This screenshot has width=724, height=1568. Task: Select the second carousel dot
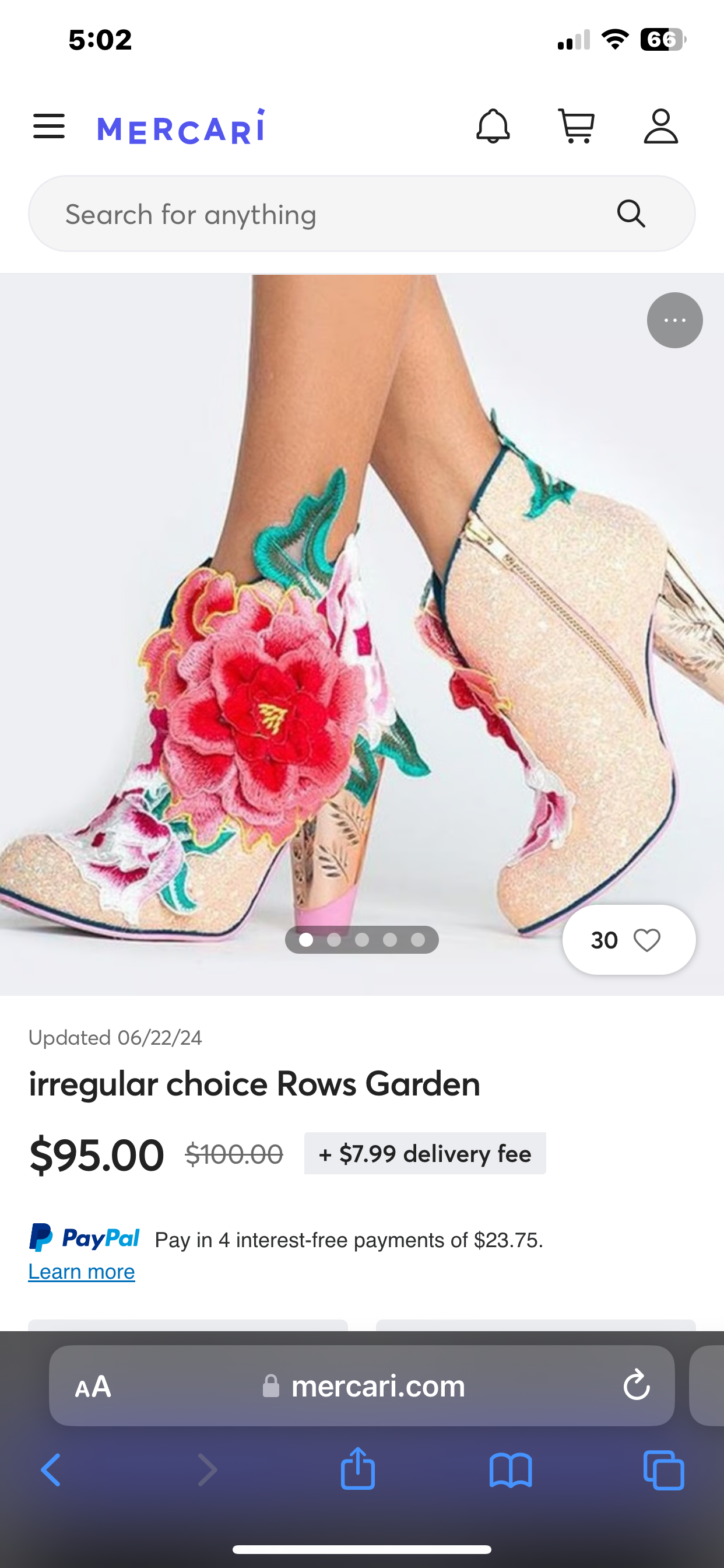334,939
